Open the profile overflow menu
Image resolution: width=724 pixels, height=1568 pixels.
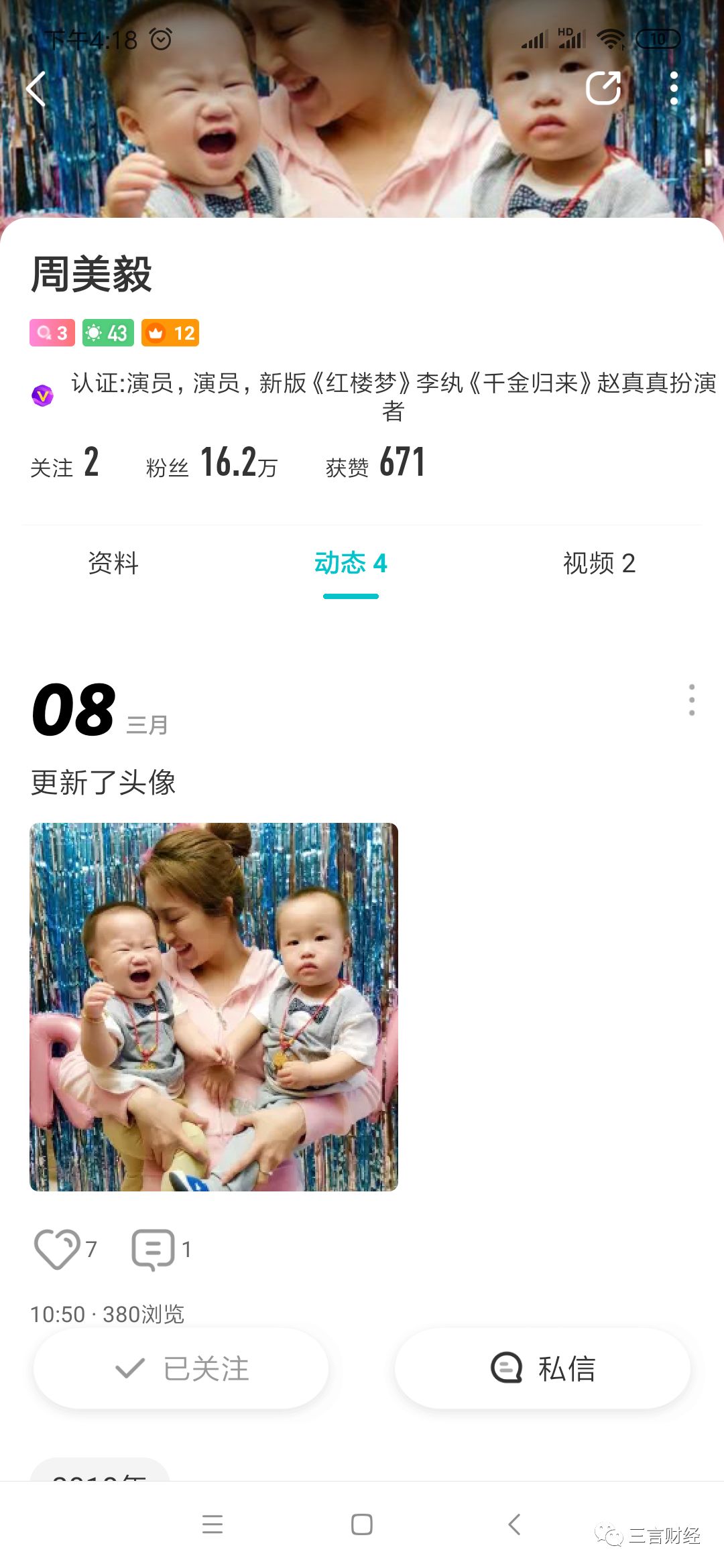point(674,88)
